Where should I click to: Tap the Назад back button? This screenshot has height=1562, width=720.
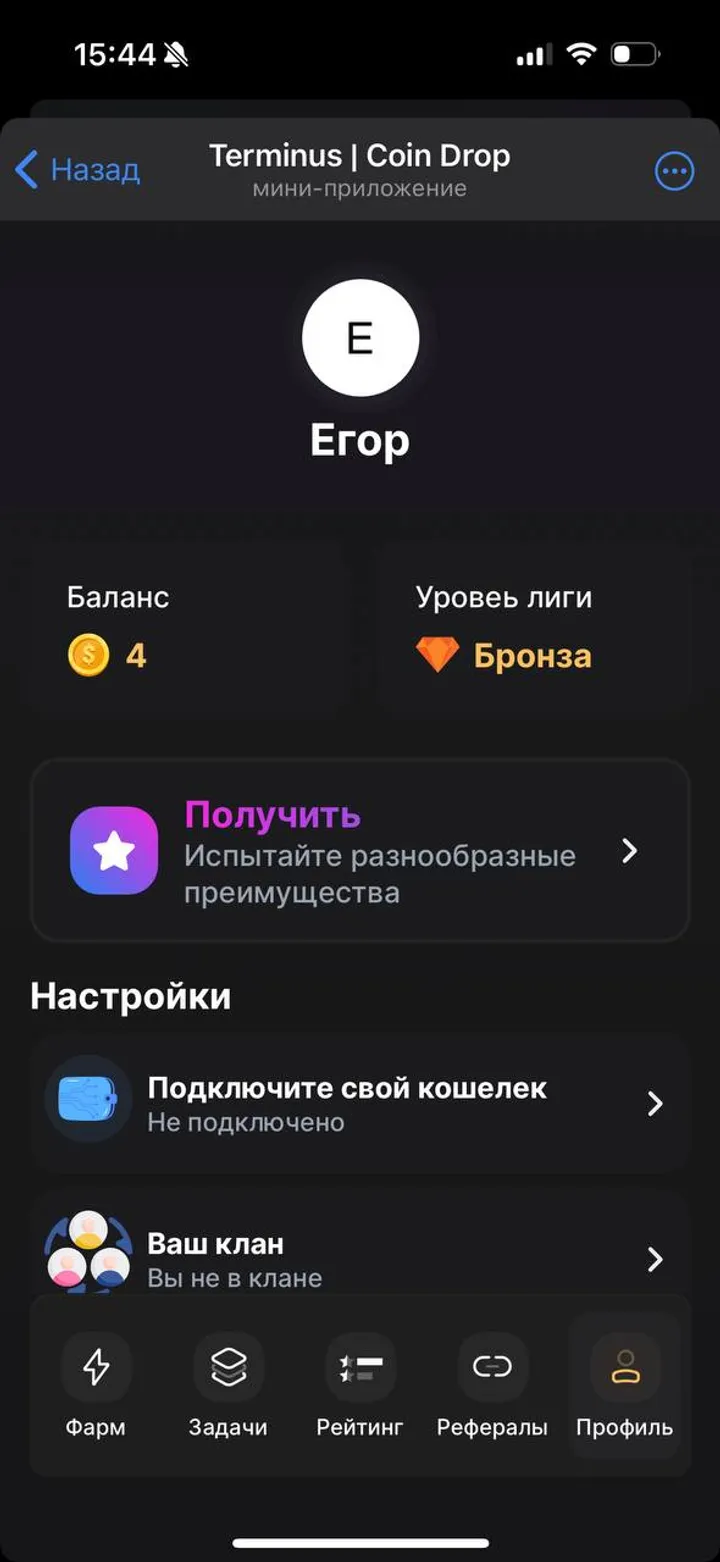tap(77, 170)
